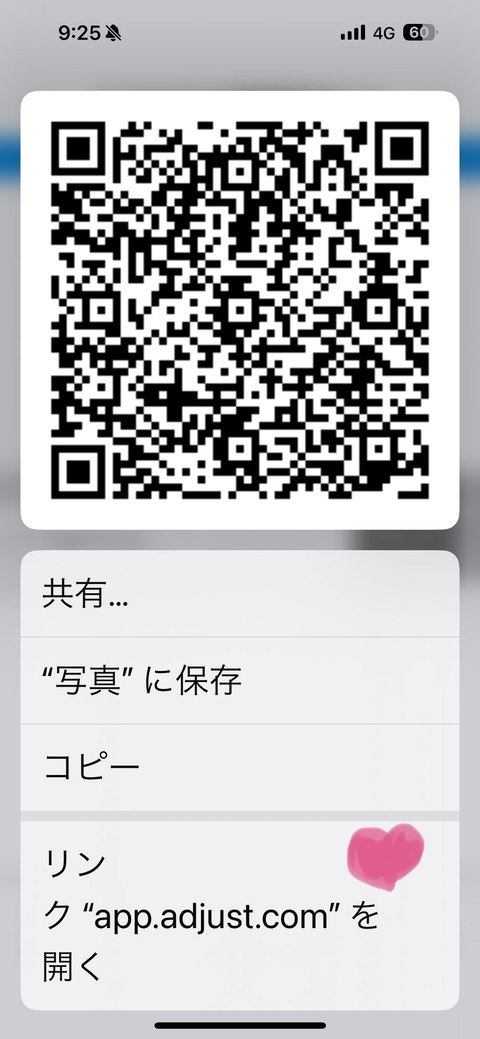Select the 共有… share option
This screenshot has width=480, height=1039.
pos(239,594)
